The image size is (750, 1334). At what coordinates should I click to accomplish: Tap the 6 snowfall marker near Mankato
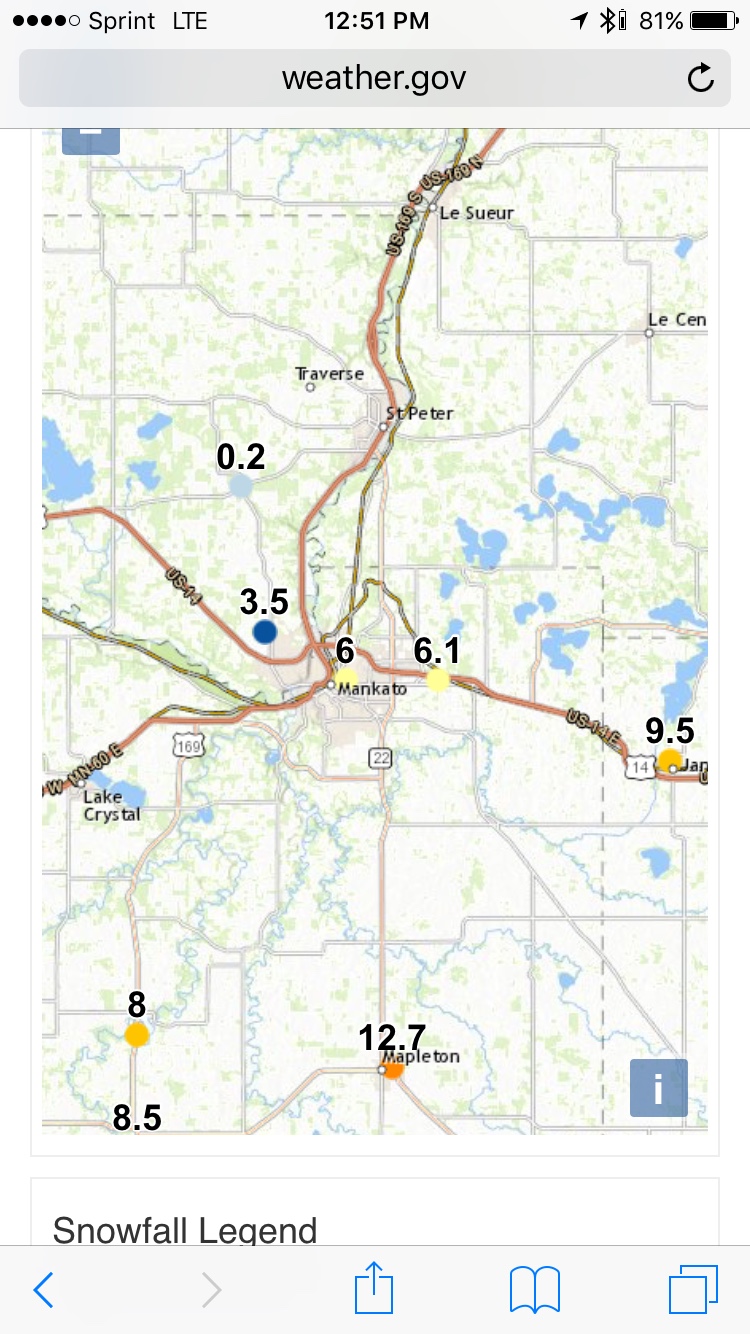coord(346,679)
